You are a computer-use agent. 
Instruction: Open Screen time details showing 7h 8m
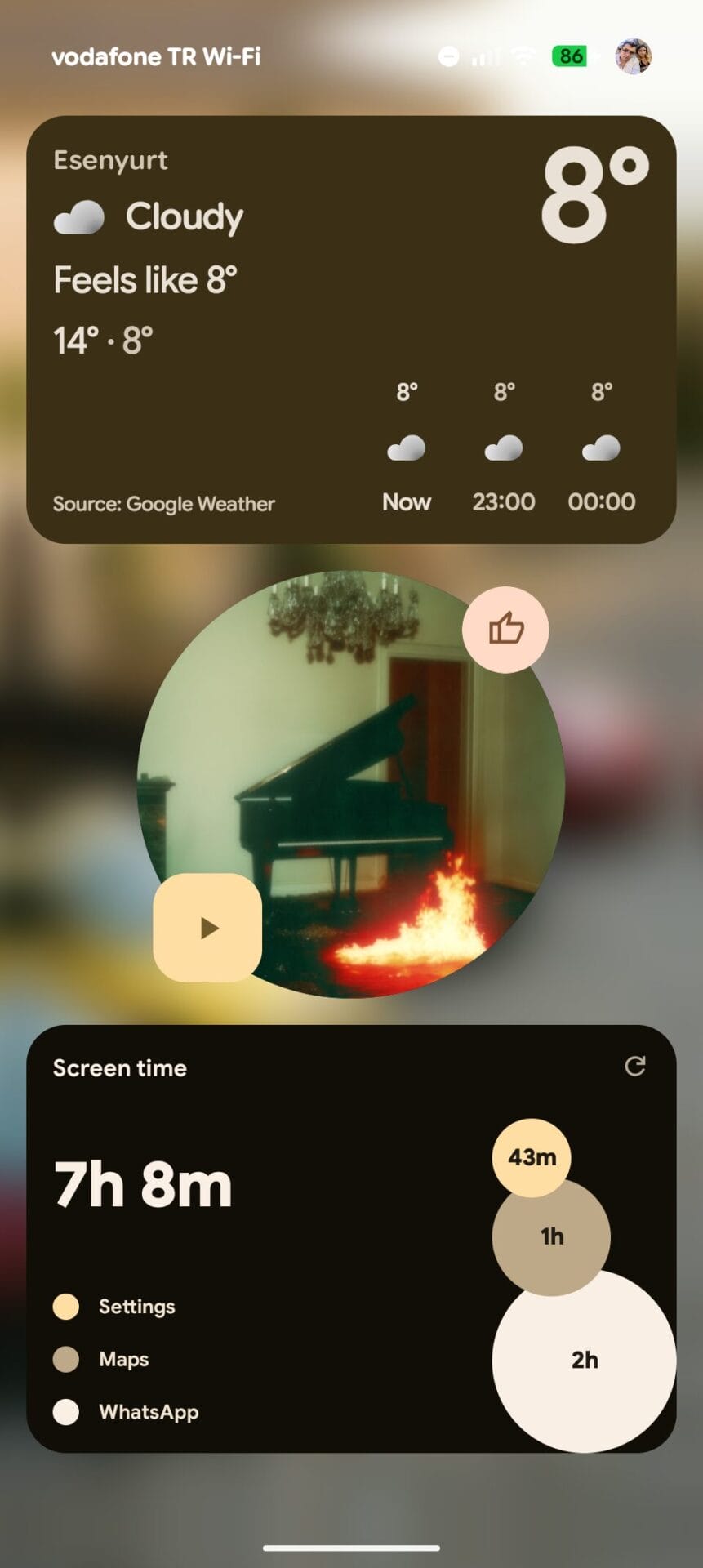pos(143,1185)
